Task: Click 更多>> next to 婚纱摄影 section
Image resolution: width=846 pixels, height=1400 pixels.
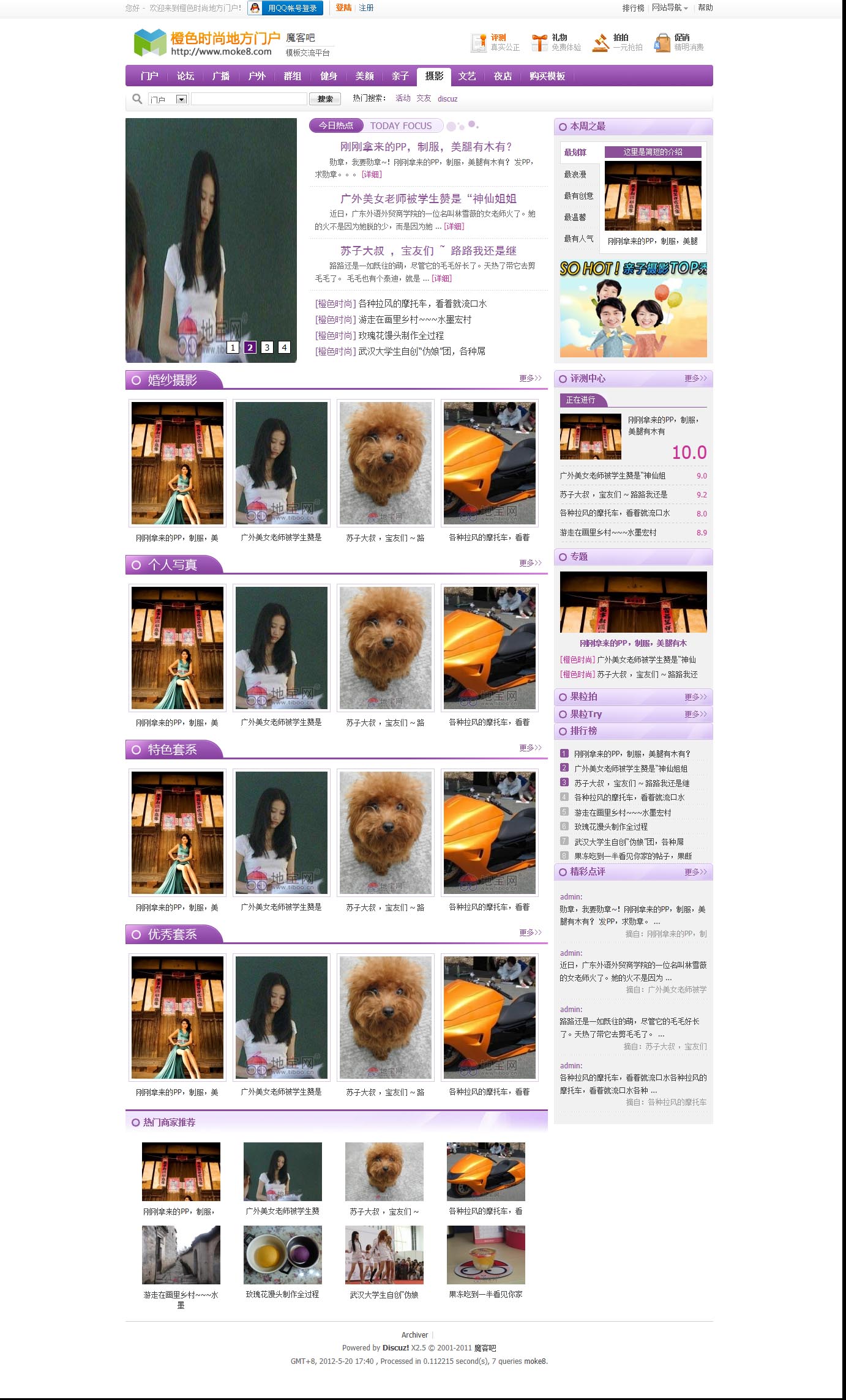Action: point(531,379)
